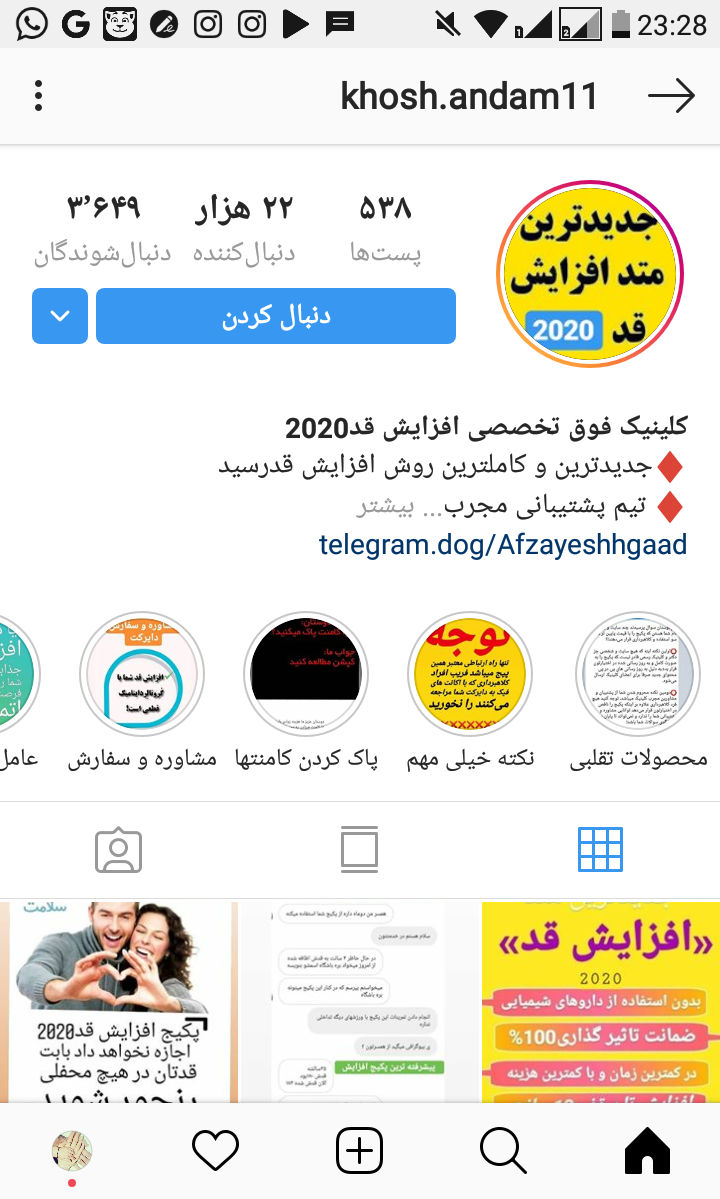
Task: Open the profile picture story
Action: click(x=588, y=273)
